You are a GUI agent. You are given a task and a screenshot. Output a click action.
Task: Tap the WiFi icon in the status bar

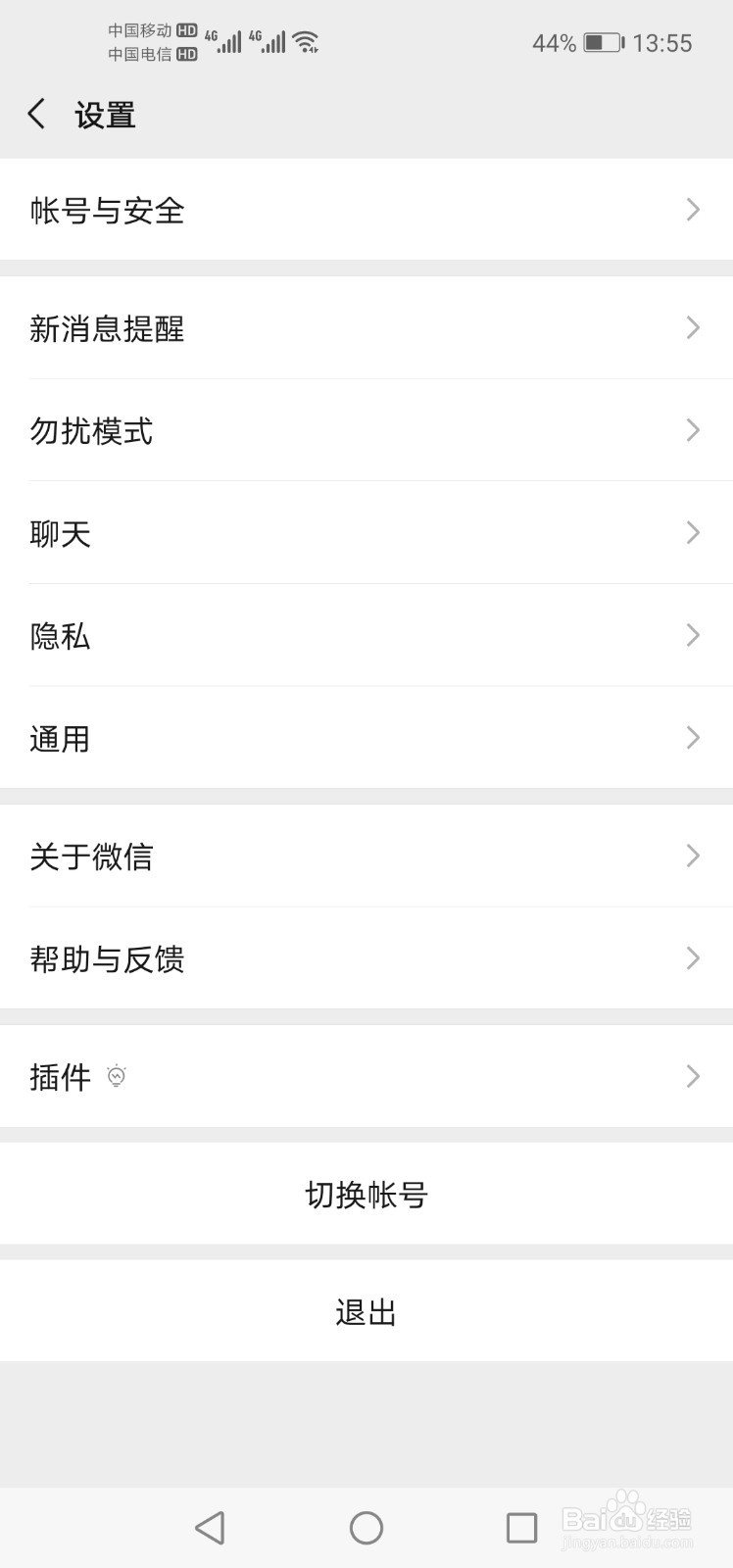(305, 41)
